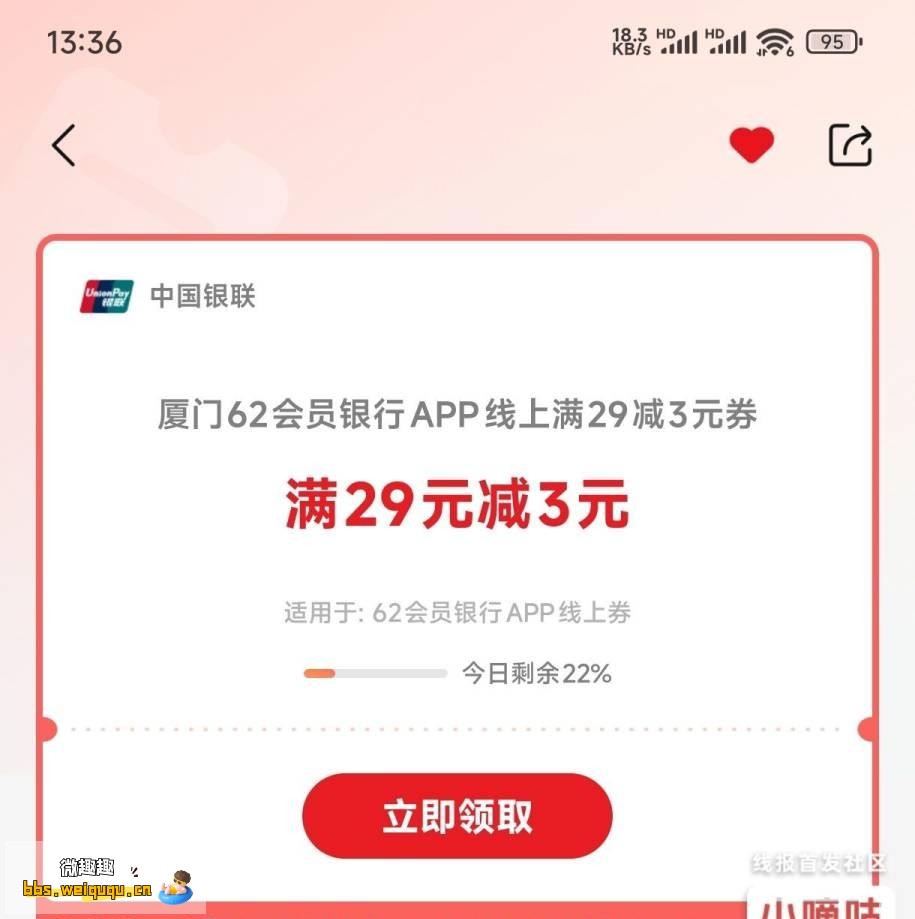This screenshot has width=915, height=919.
Task: Open the 中国银联 merchant header
Action: (x=203, y=296)
